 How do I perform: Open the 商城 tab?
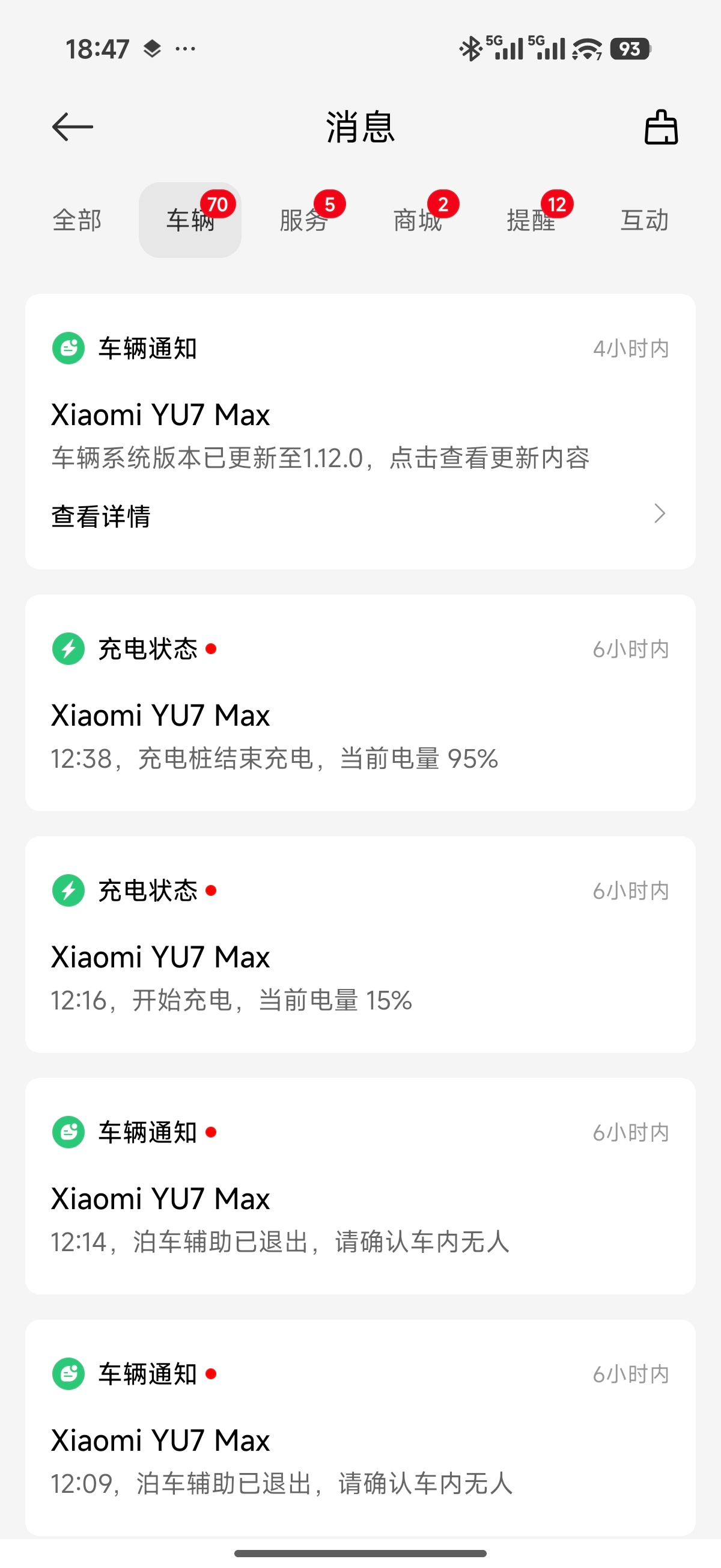click(418, 219)
